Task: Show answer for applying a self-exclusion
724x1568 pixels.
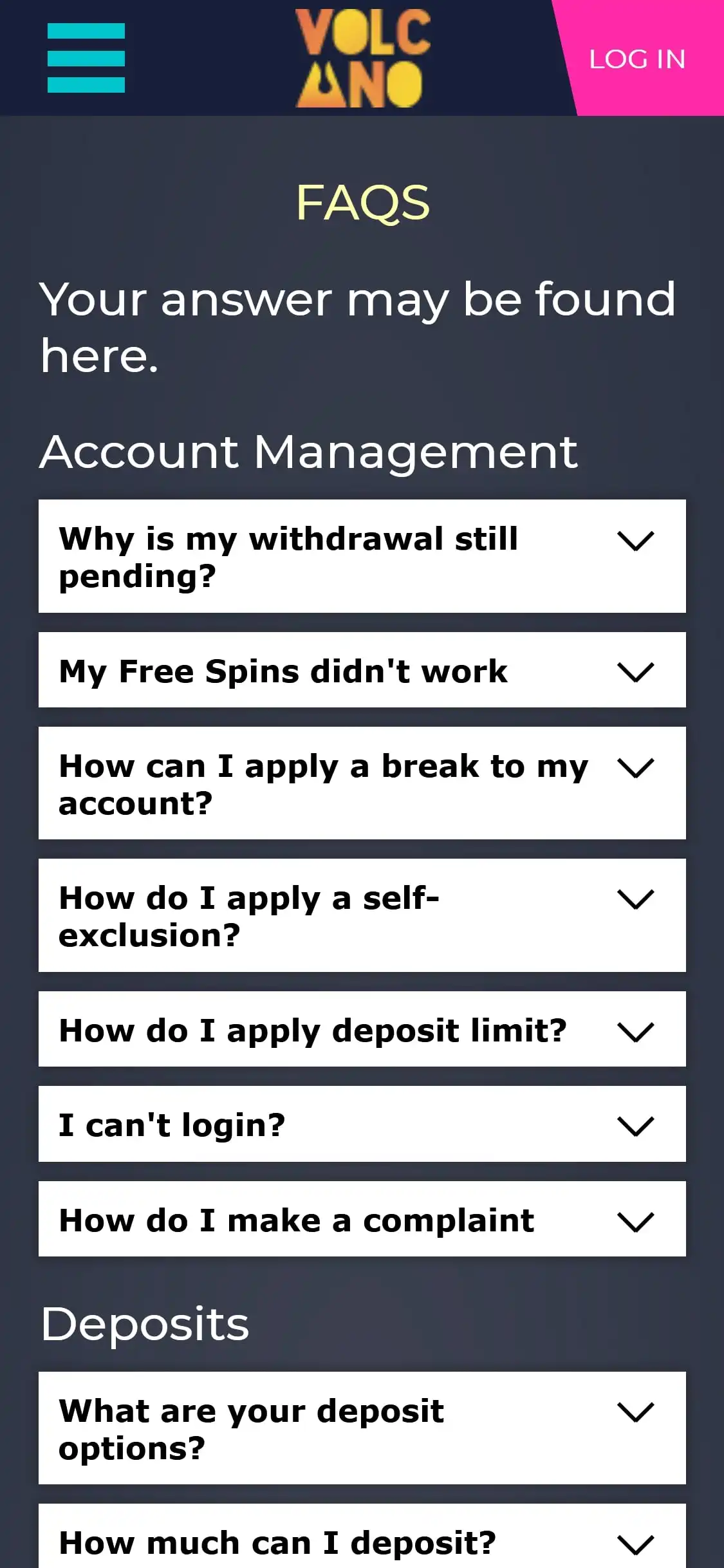Action: coord(362,915)
